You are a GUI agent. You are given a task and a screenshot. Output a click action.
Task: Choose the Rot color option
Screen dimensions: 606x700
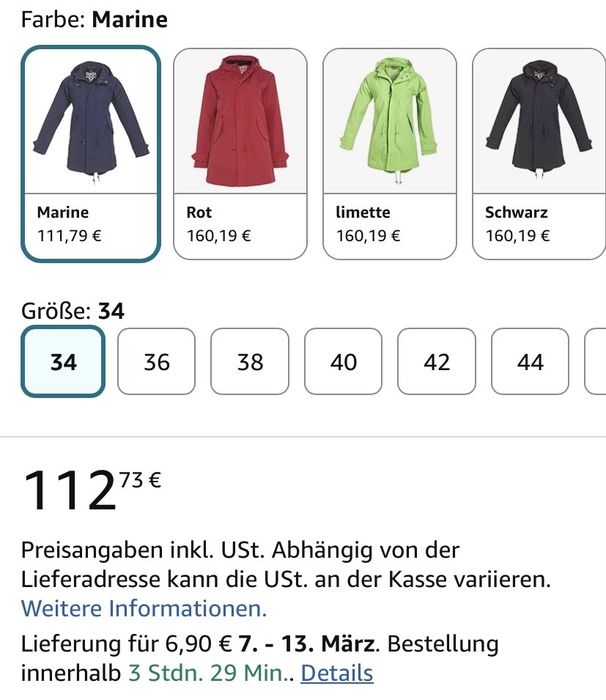tap(240, 153)
